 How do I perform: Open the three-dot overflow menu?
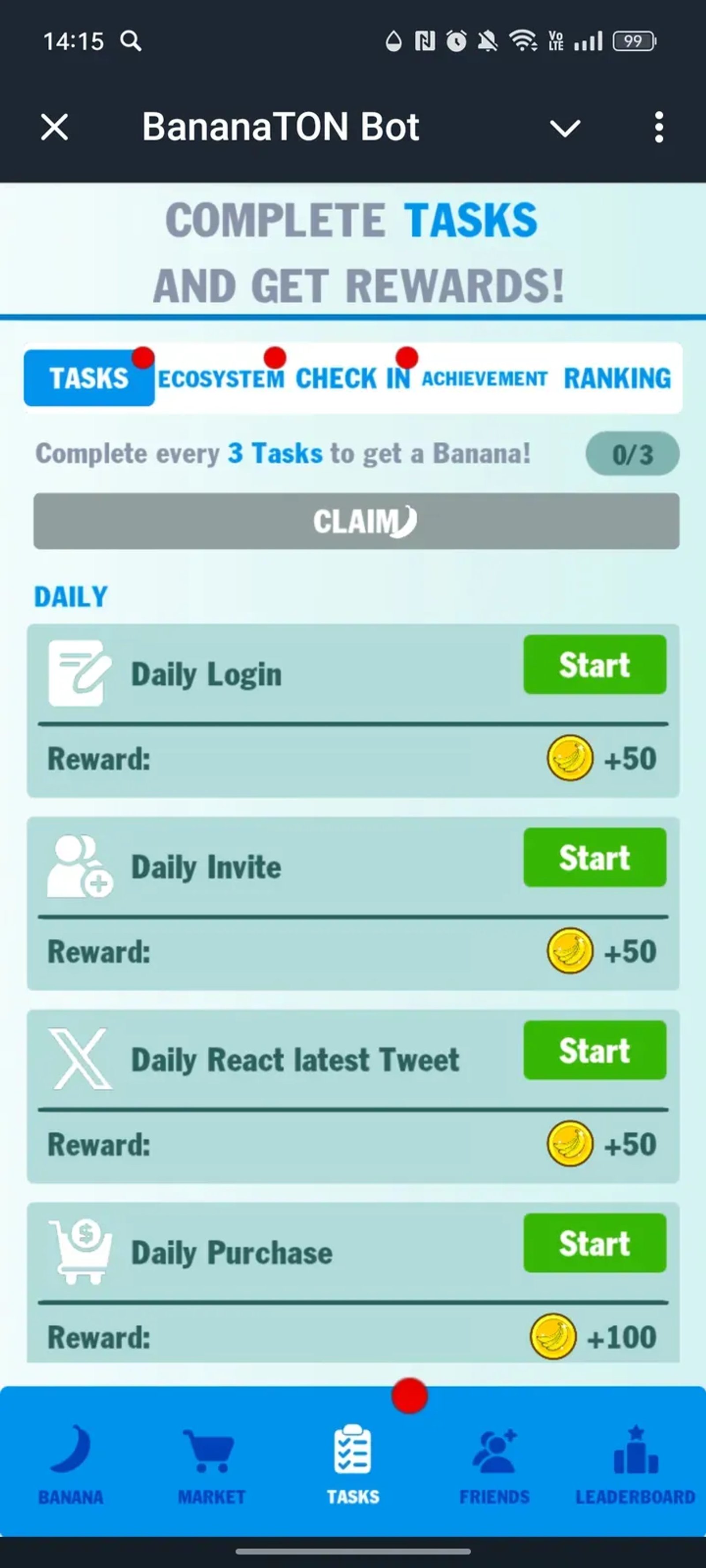(x=658, y=127)
